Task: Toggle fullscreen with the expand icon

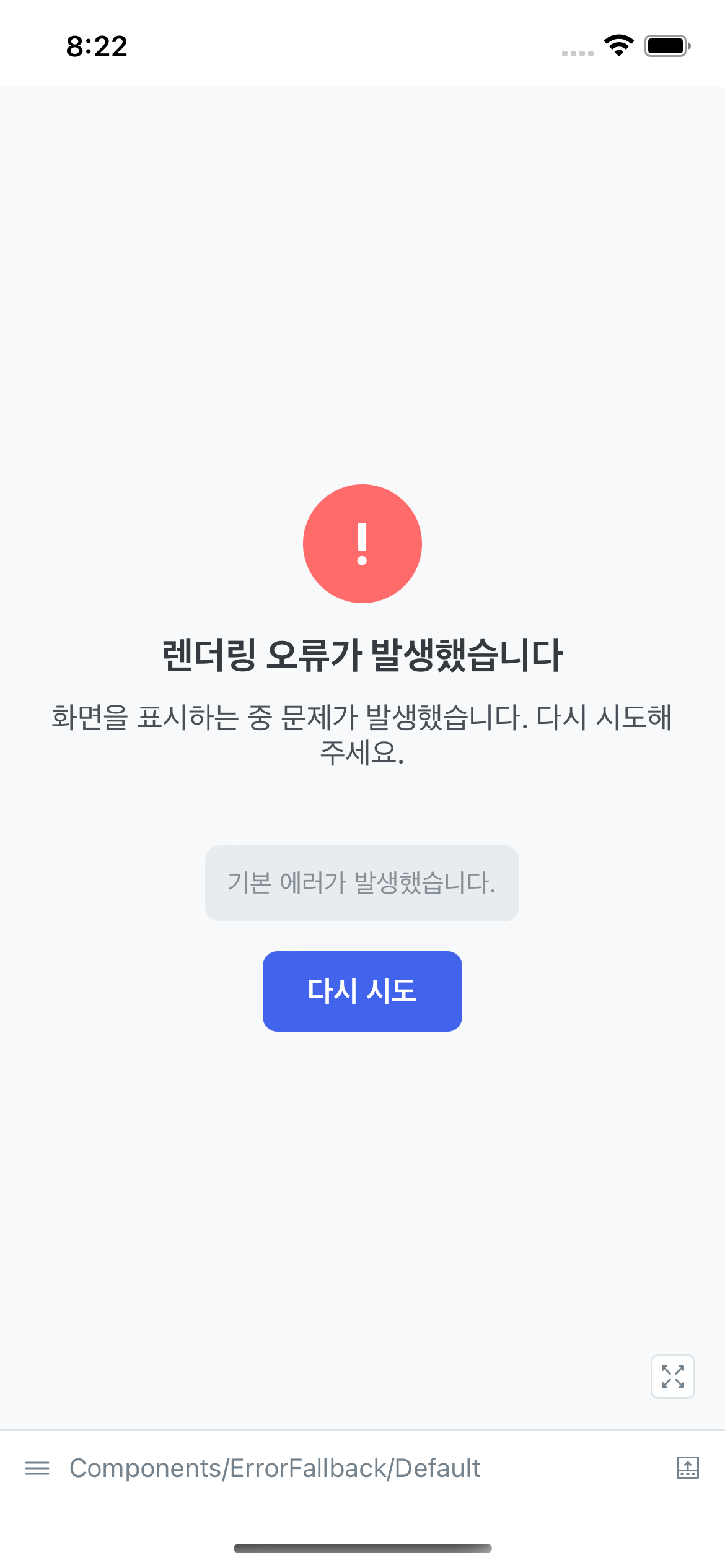Action: [672, 1376]
